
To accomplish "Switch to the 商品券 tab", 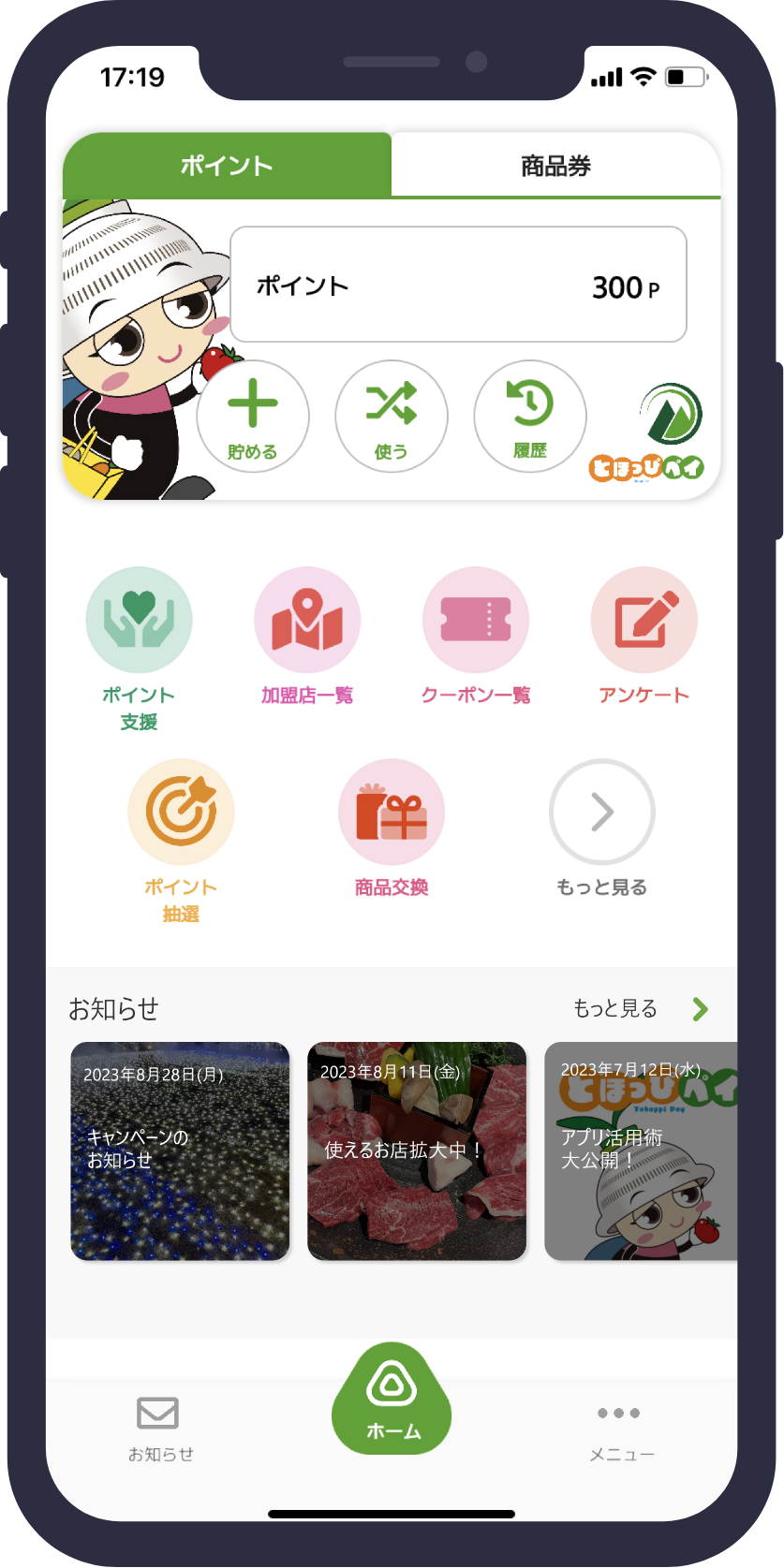I will click(x=555, y=166).
